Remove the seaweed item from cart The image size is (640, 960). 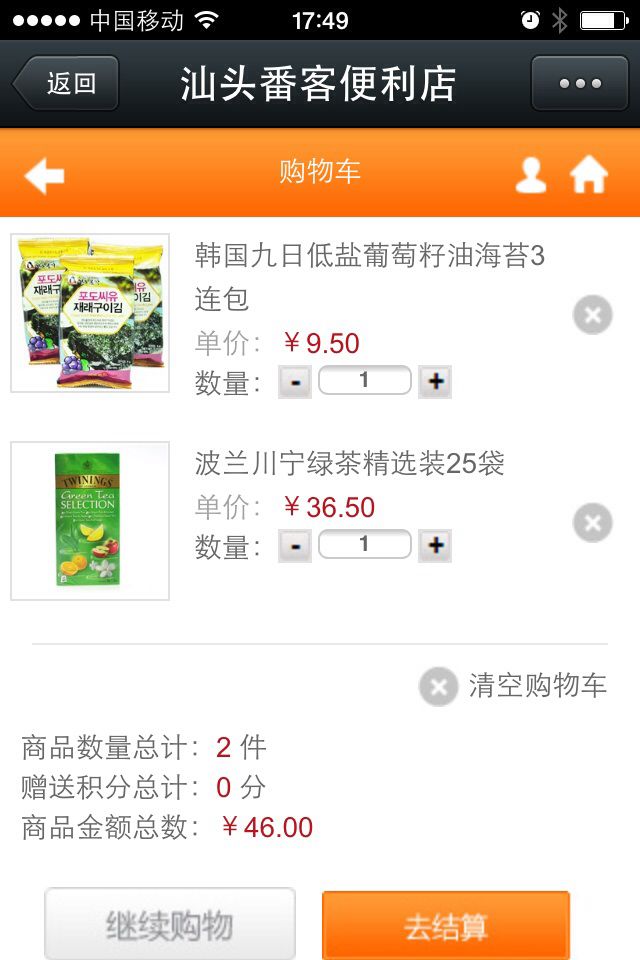pos(592,315)
